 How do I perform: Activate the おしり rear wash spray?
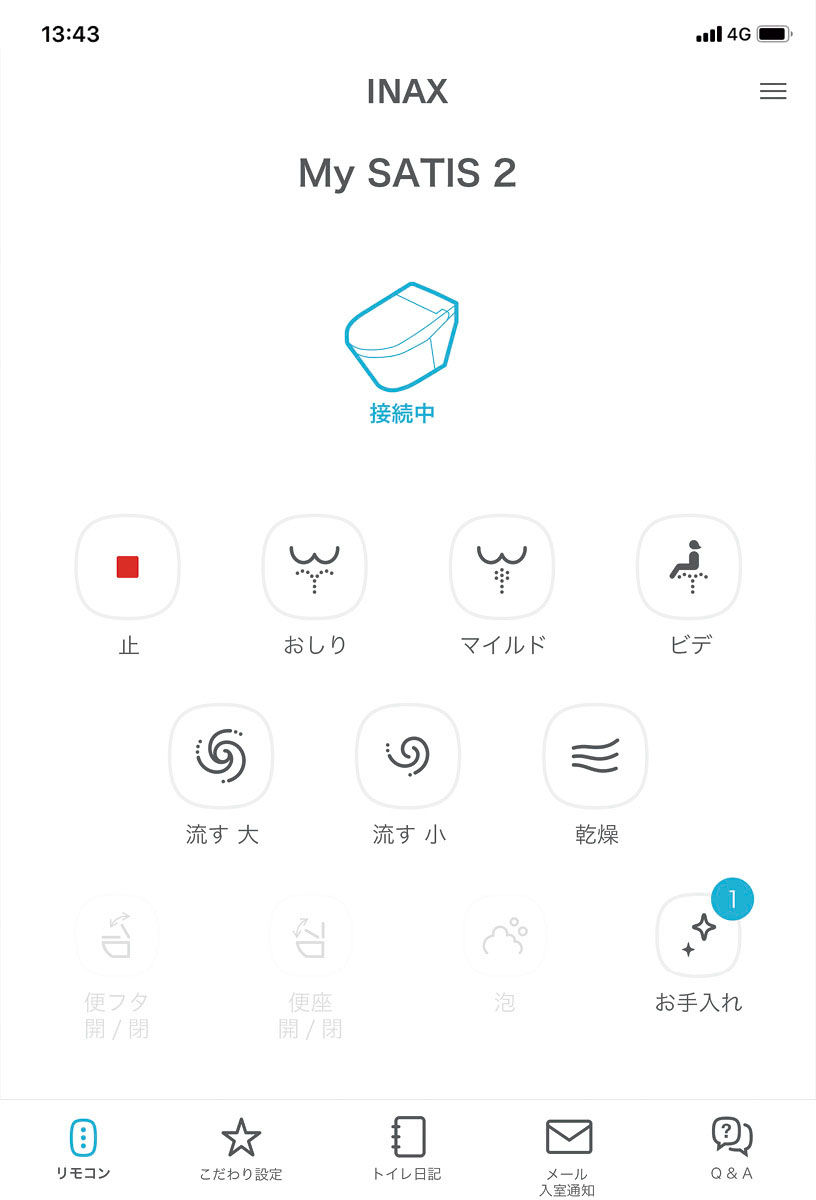click(x=314, y=567)
